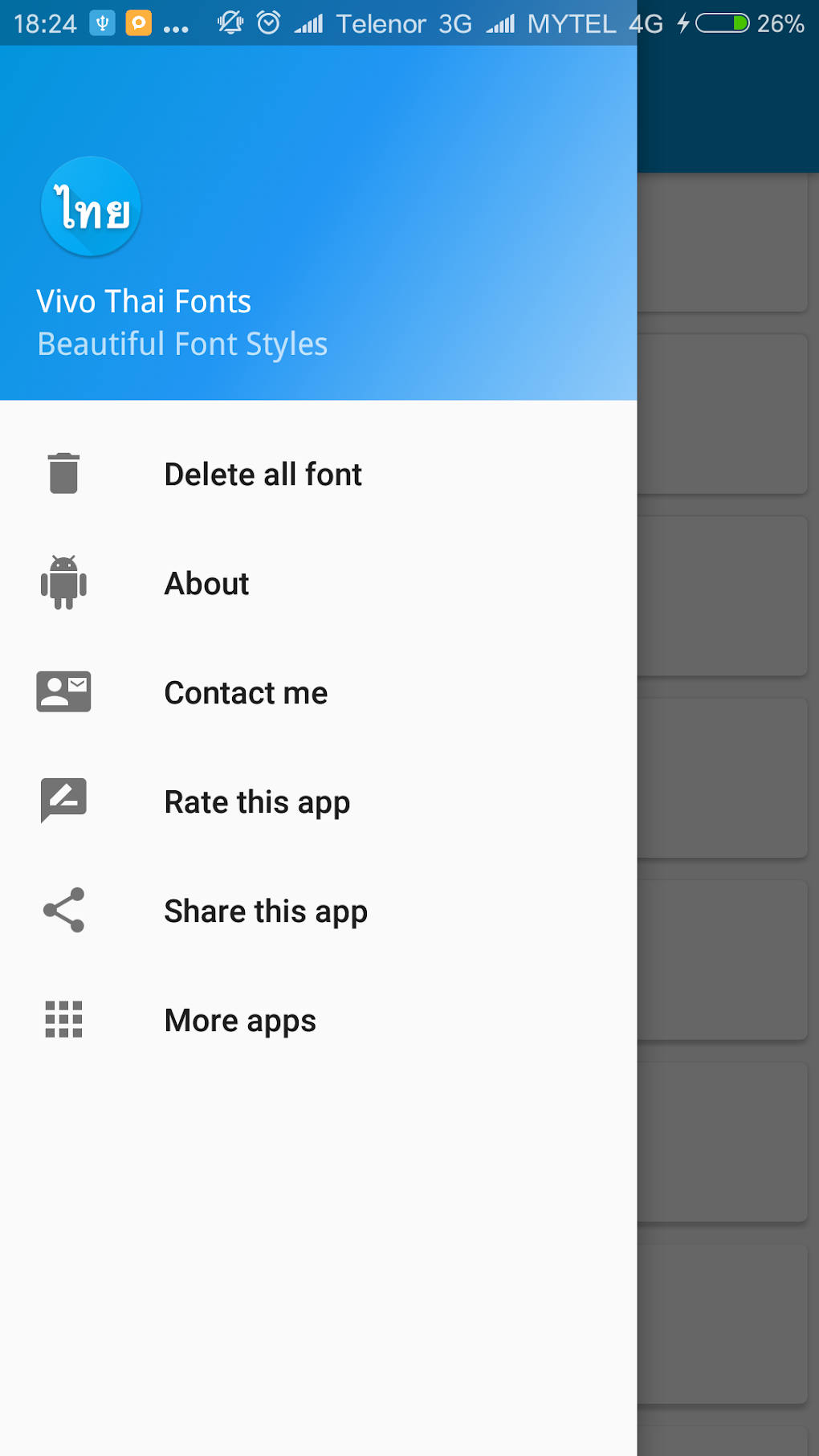The image size is (819, 1456).
Task: Open the grid icon for More apps
Action: (62, 1019)
